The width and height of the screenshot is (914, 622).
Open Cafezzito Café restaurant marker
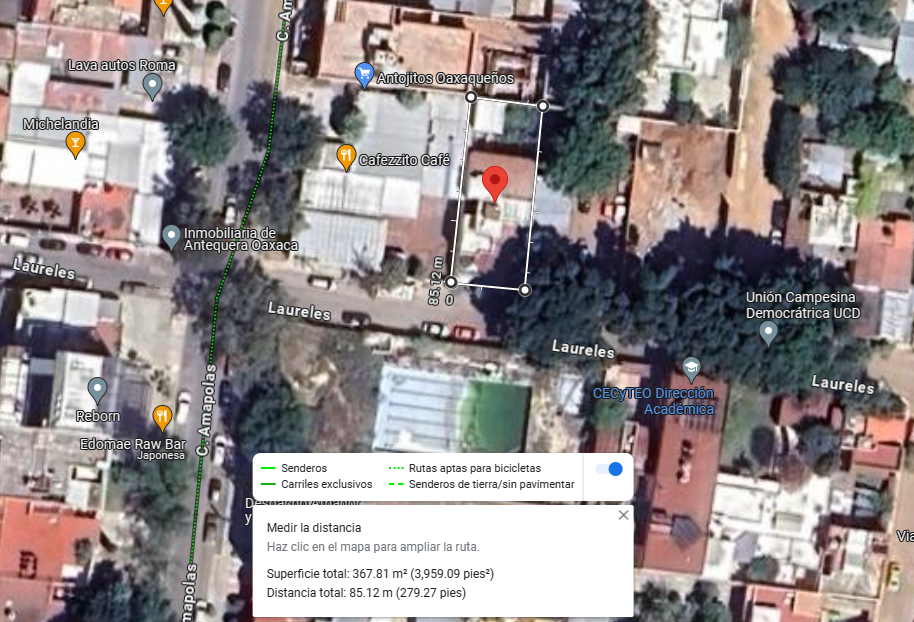[346, 158]
